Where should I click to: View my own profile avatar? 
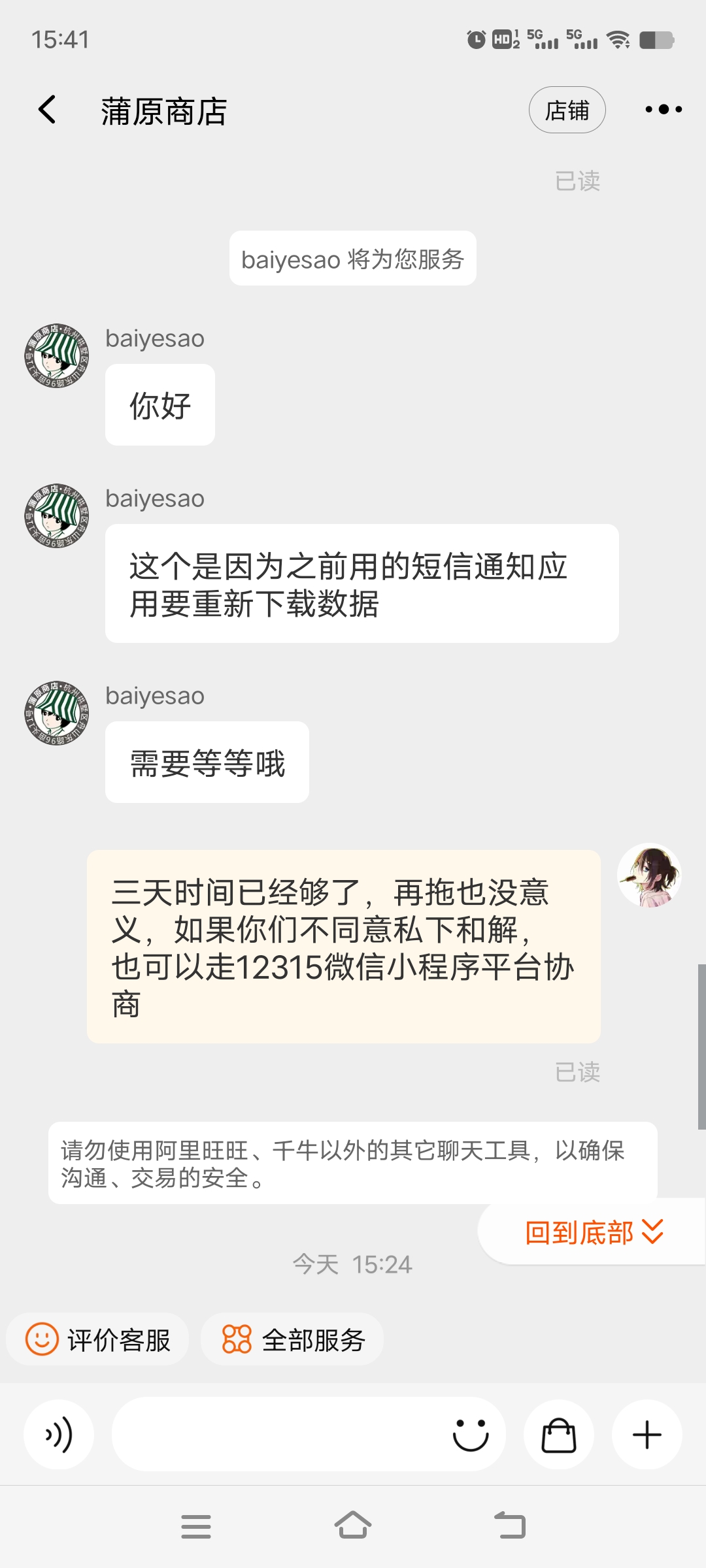(649, 875)
